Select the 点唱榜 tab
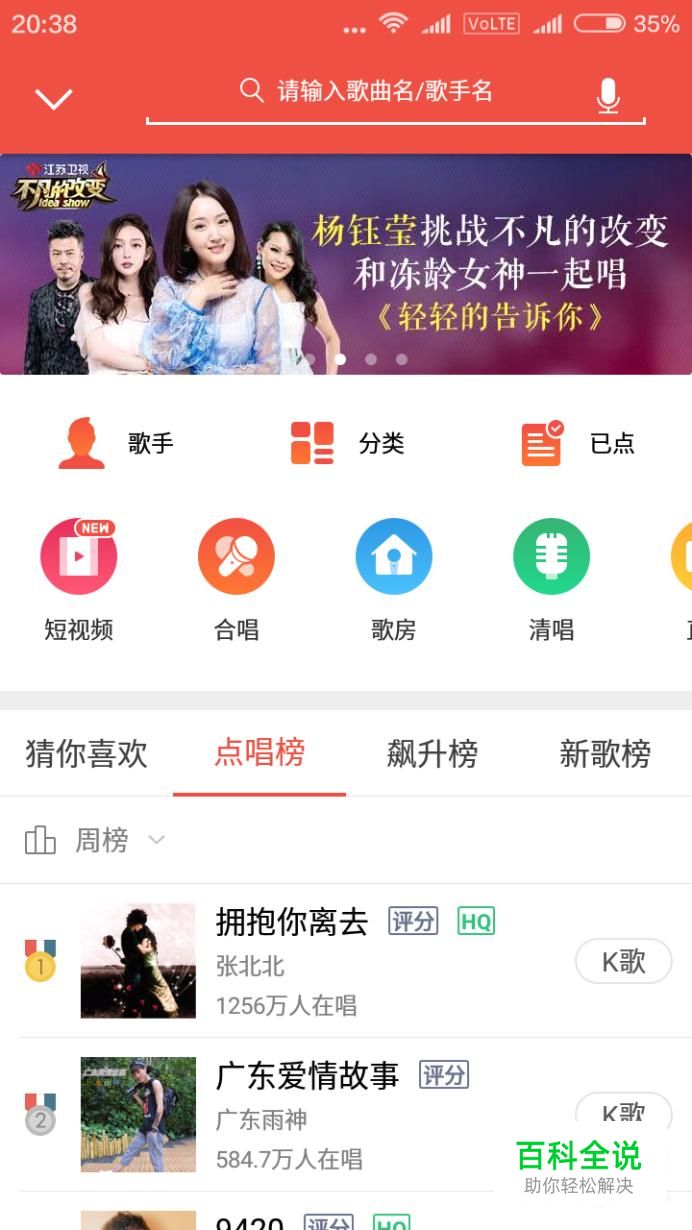This screenshot has width=692, height=1230. click(259, 753)
